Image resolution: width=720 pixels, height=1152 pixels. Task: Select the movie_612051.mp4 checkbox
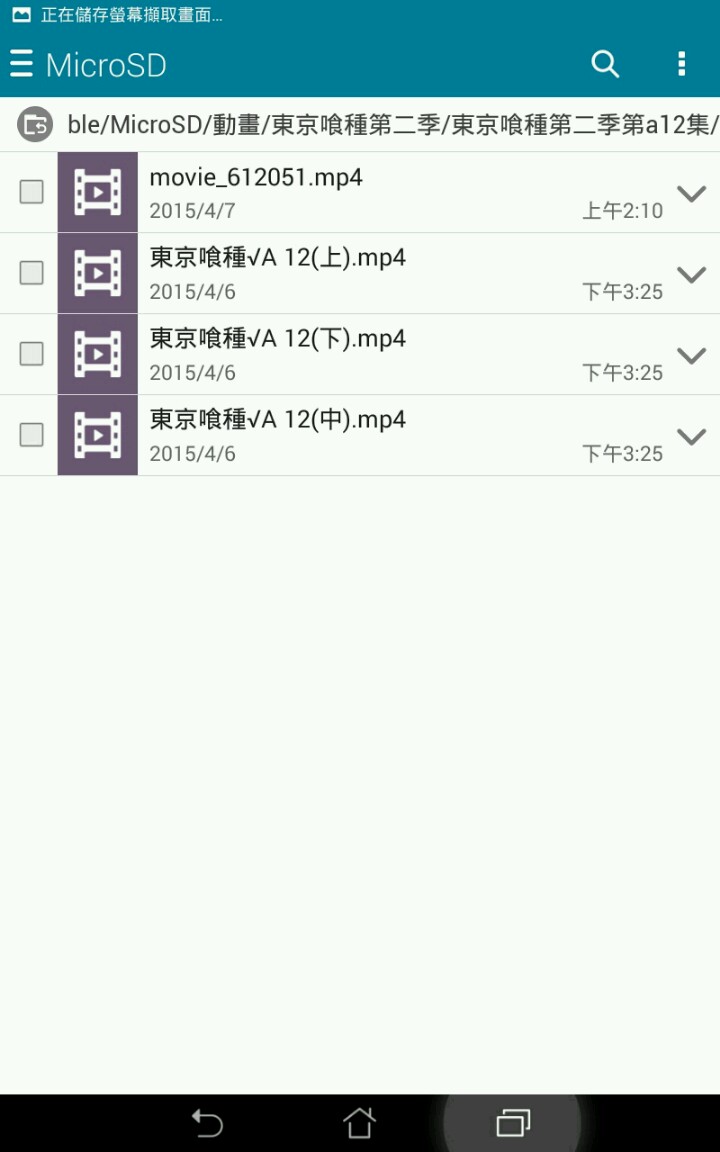[x=32, y=192]
